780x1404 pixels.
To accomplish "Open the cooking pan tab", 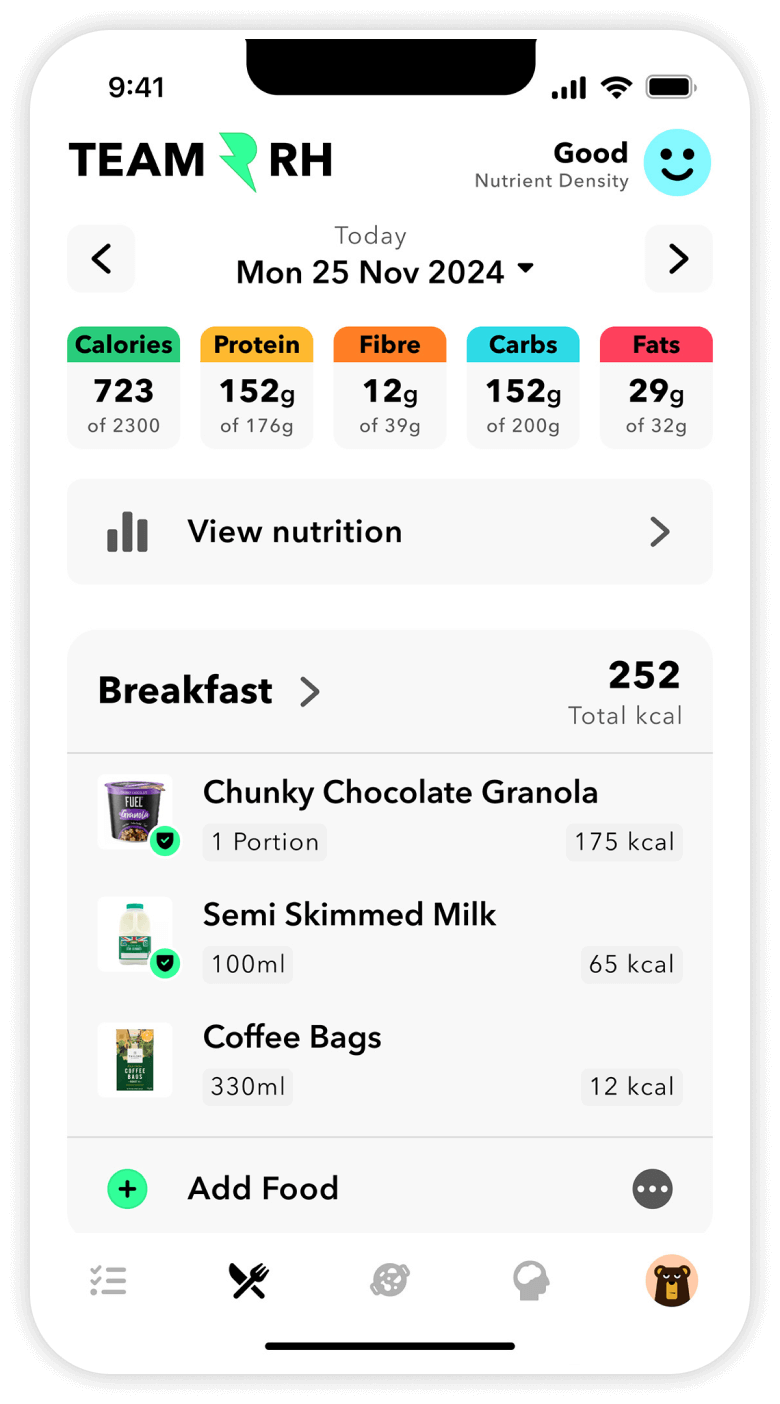I will (x=389, y=1280).
